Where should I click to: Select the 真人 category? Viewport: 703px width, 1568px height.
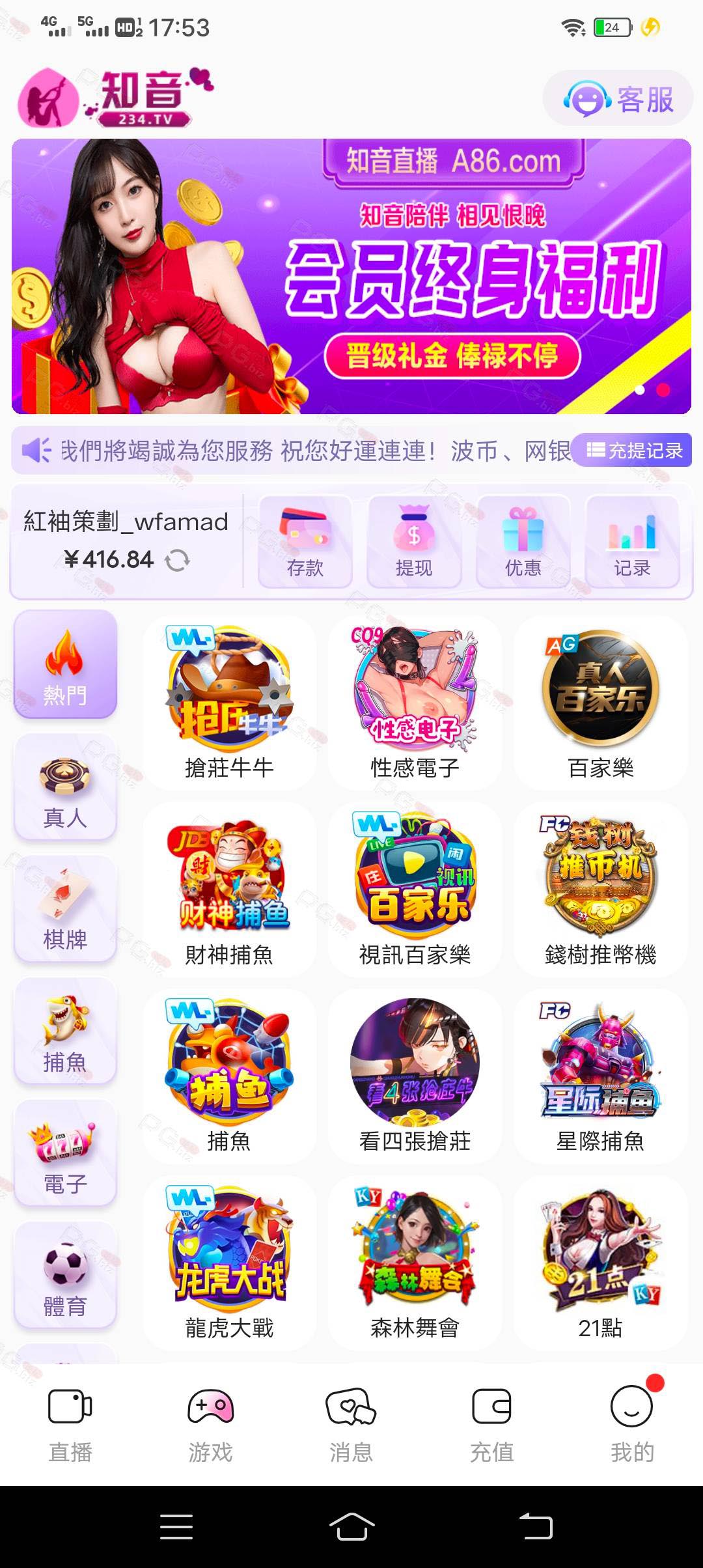click(65, 787)
